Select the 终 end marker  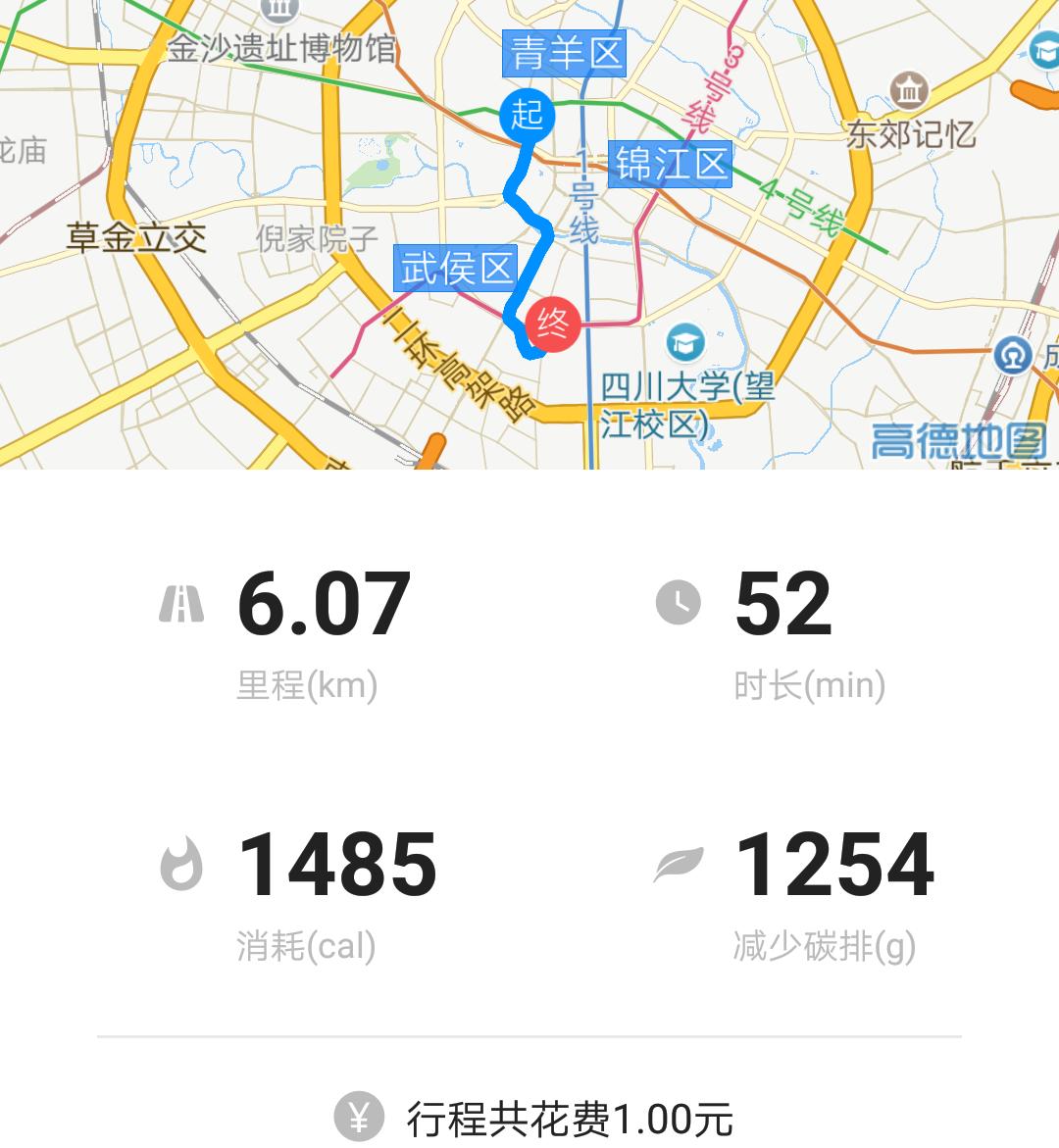tap(552, 324)
